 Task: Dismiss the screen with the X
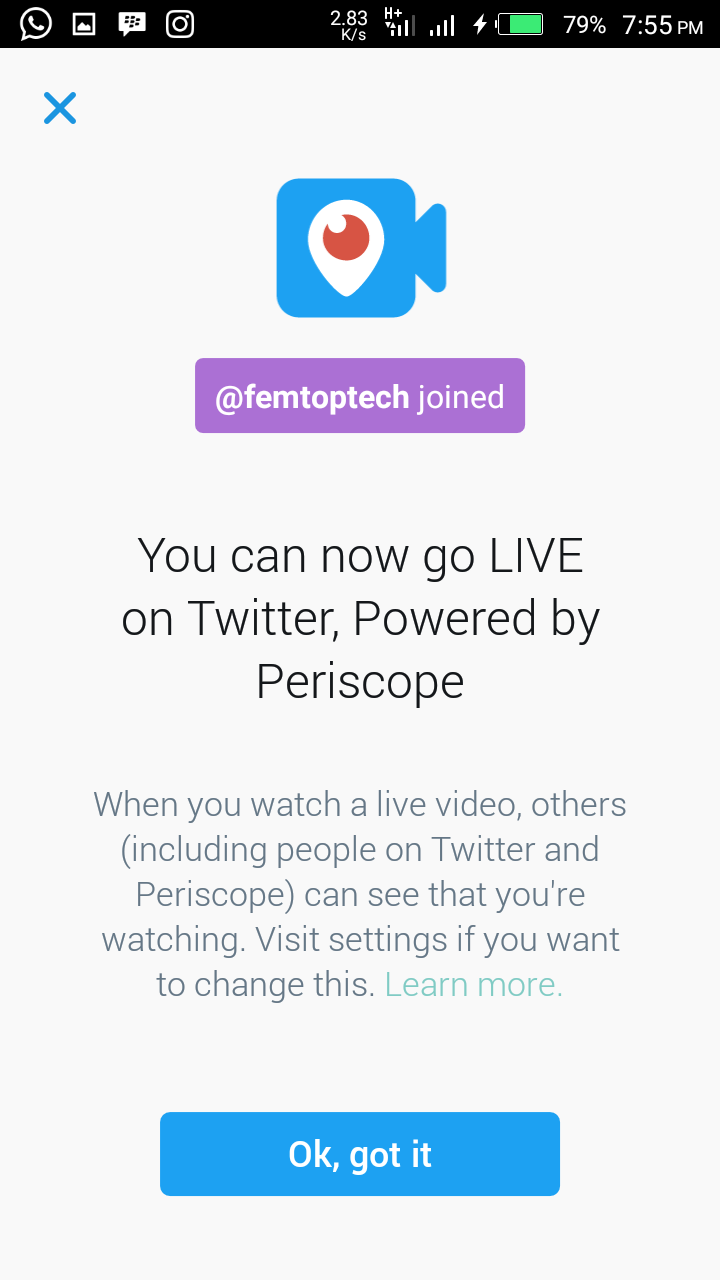[x=60, y=108]
